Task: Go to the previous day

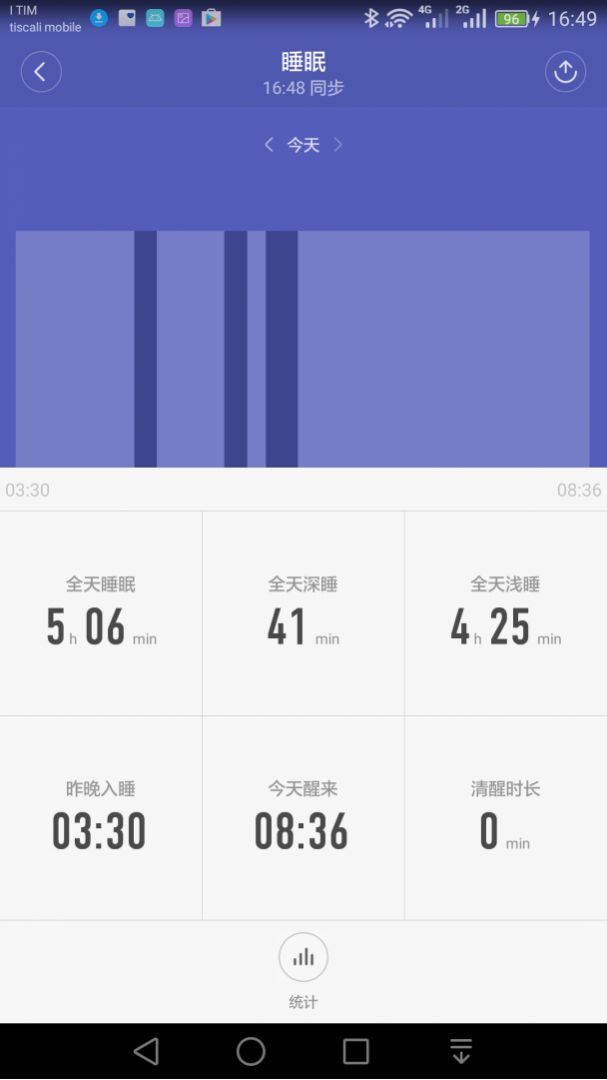Action: (269, 145)
